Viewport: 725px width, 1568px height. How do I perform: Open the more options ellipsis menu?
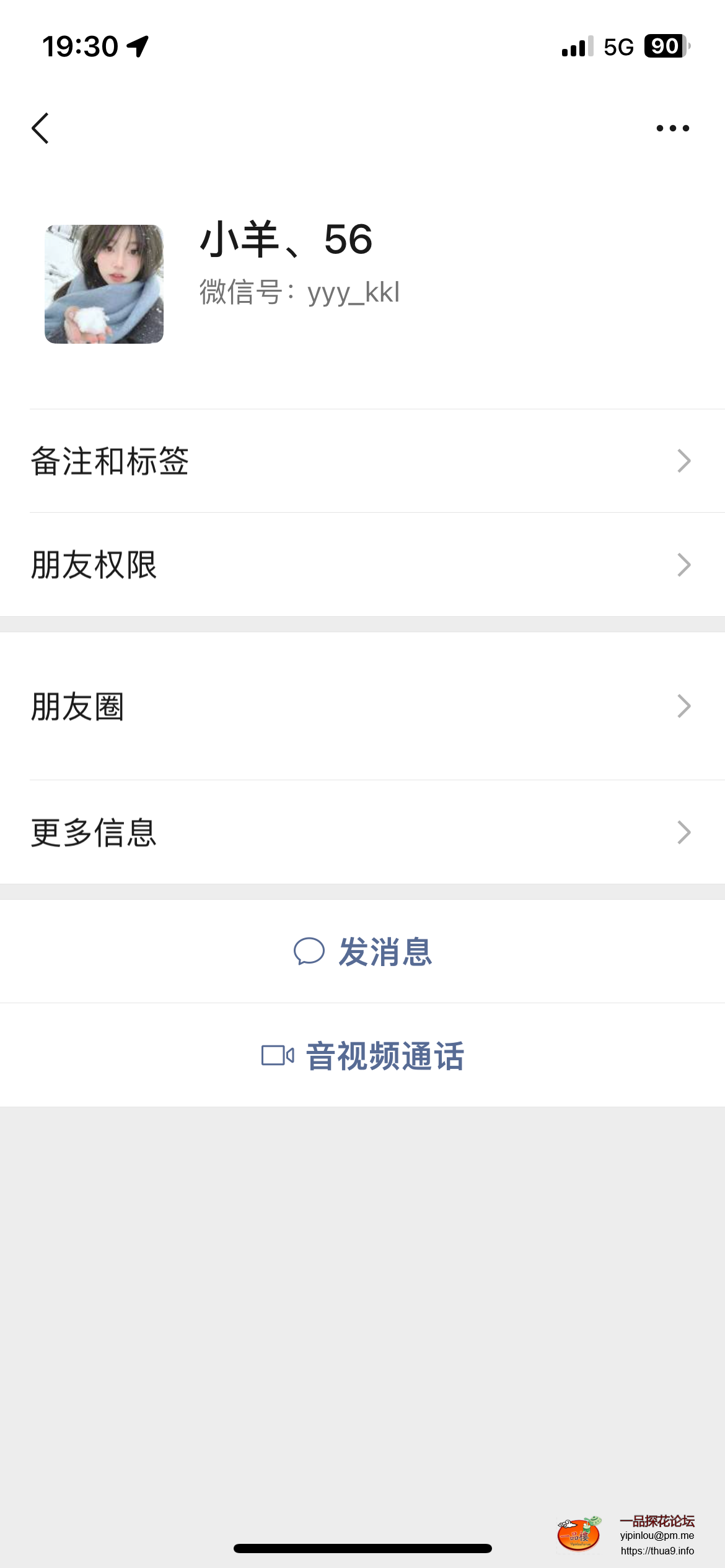tap(672, 127)
